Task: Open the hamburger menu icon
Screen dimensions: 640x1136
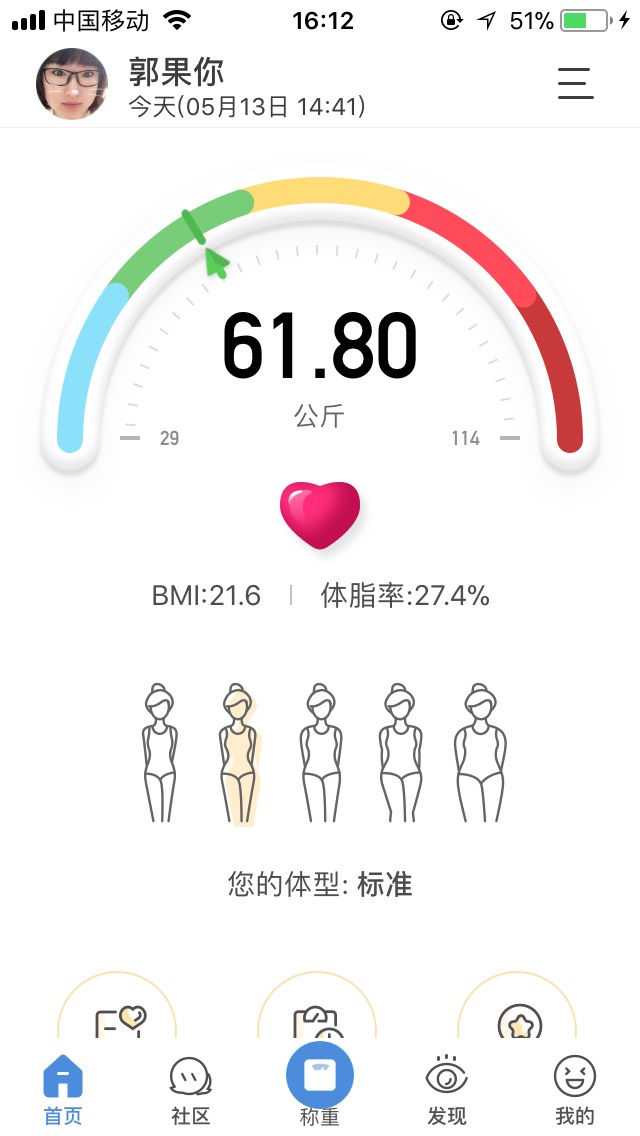Action: point(575,83)
